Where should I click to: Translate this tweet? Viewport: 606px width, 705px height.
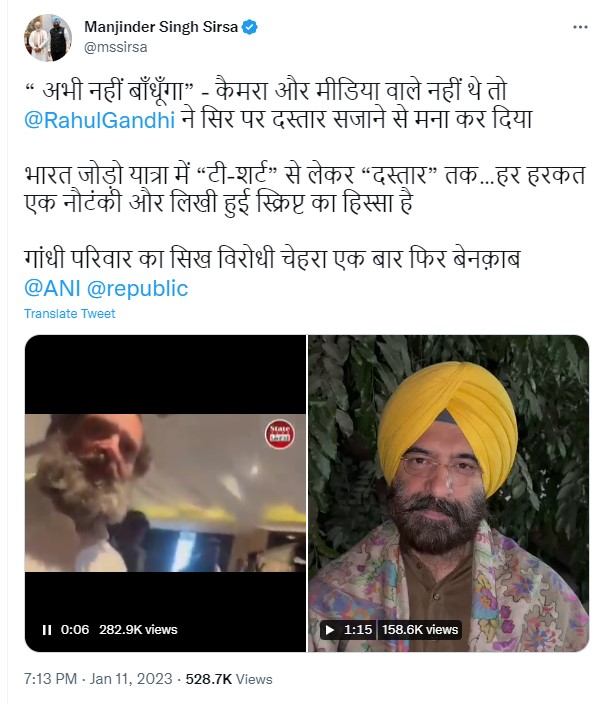point(70,313)
